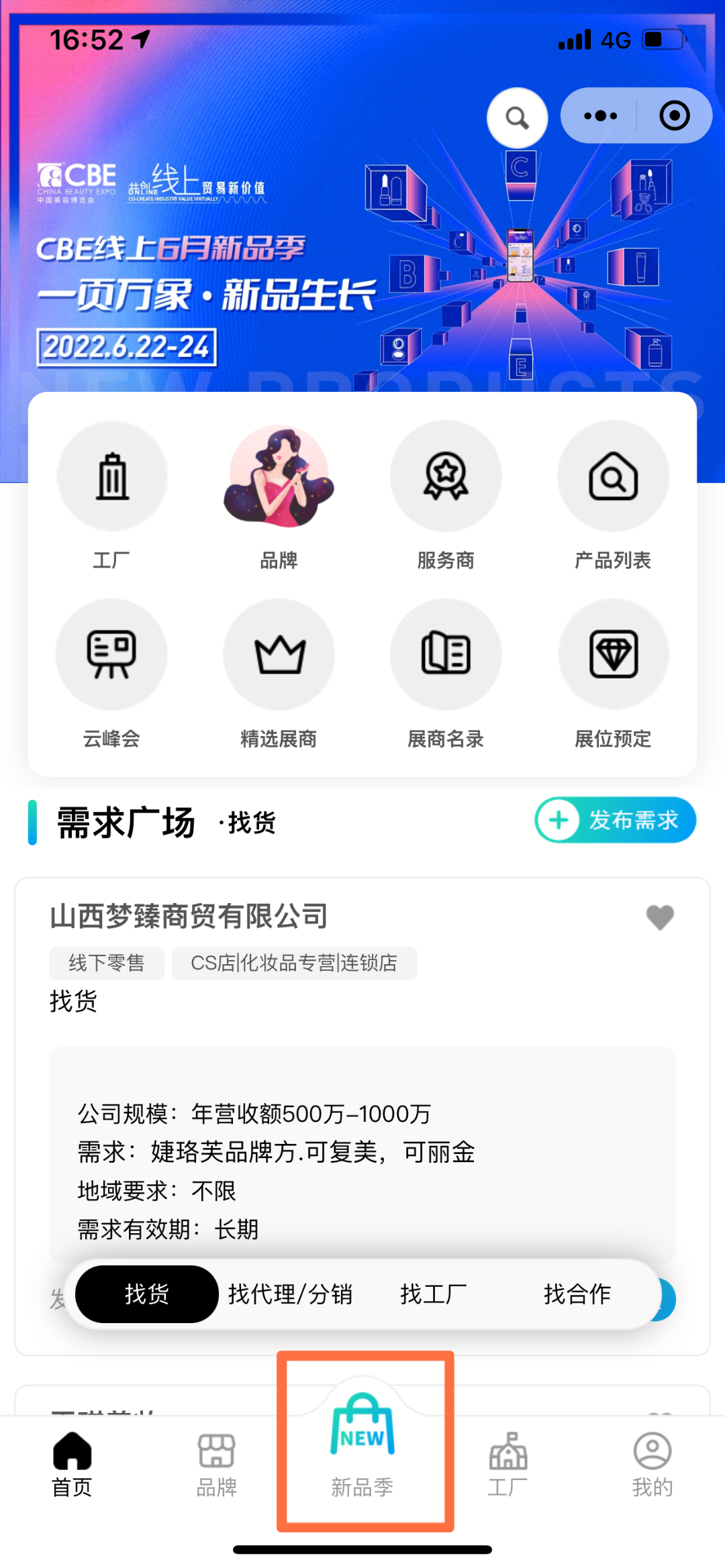
Task: Tap the 发布需求 publish demand button
Action: click(614, 820)
